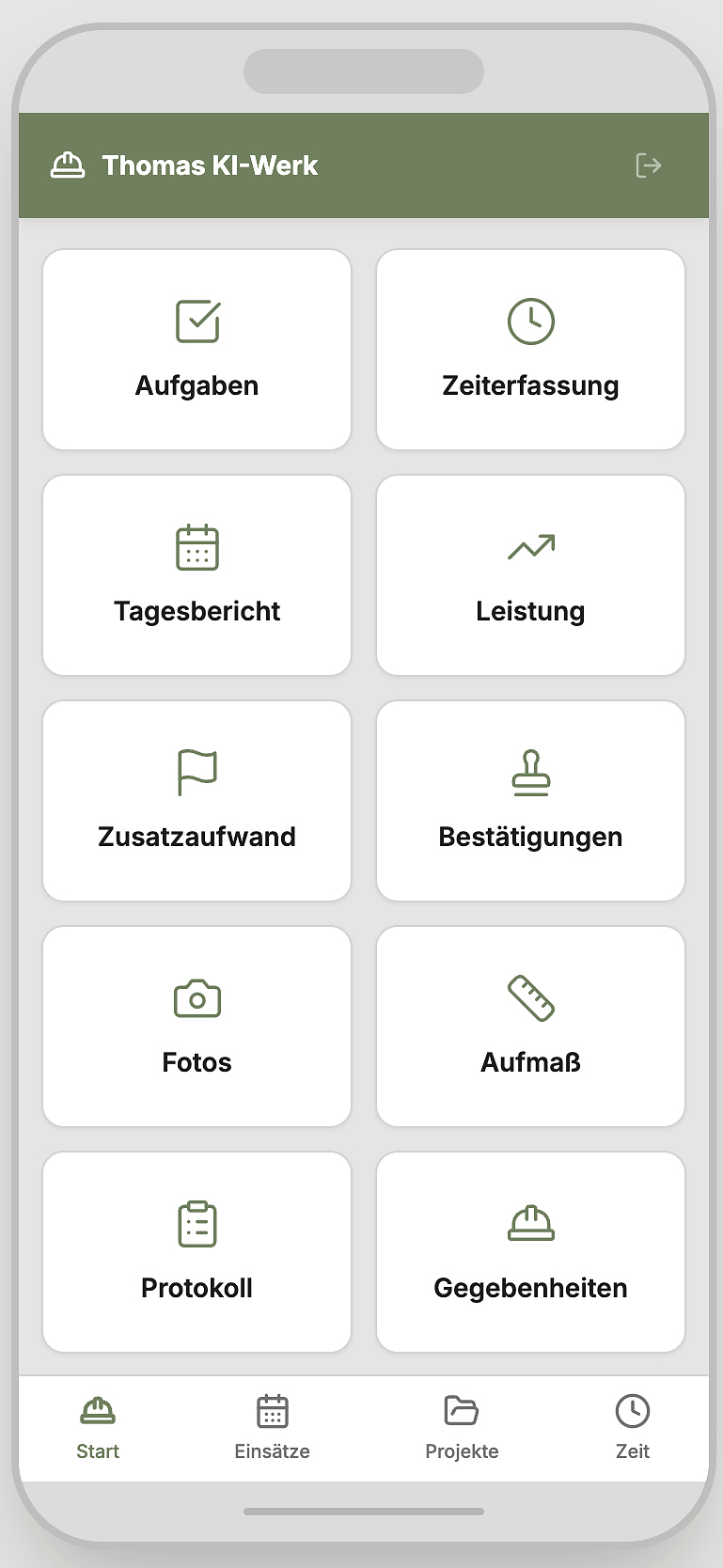Viewport: 723px width, 1568px height.
Task: Open the Zeiterfassung tile
Action: pos(530,350)
